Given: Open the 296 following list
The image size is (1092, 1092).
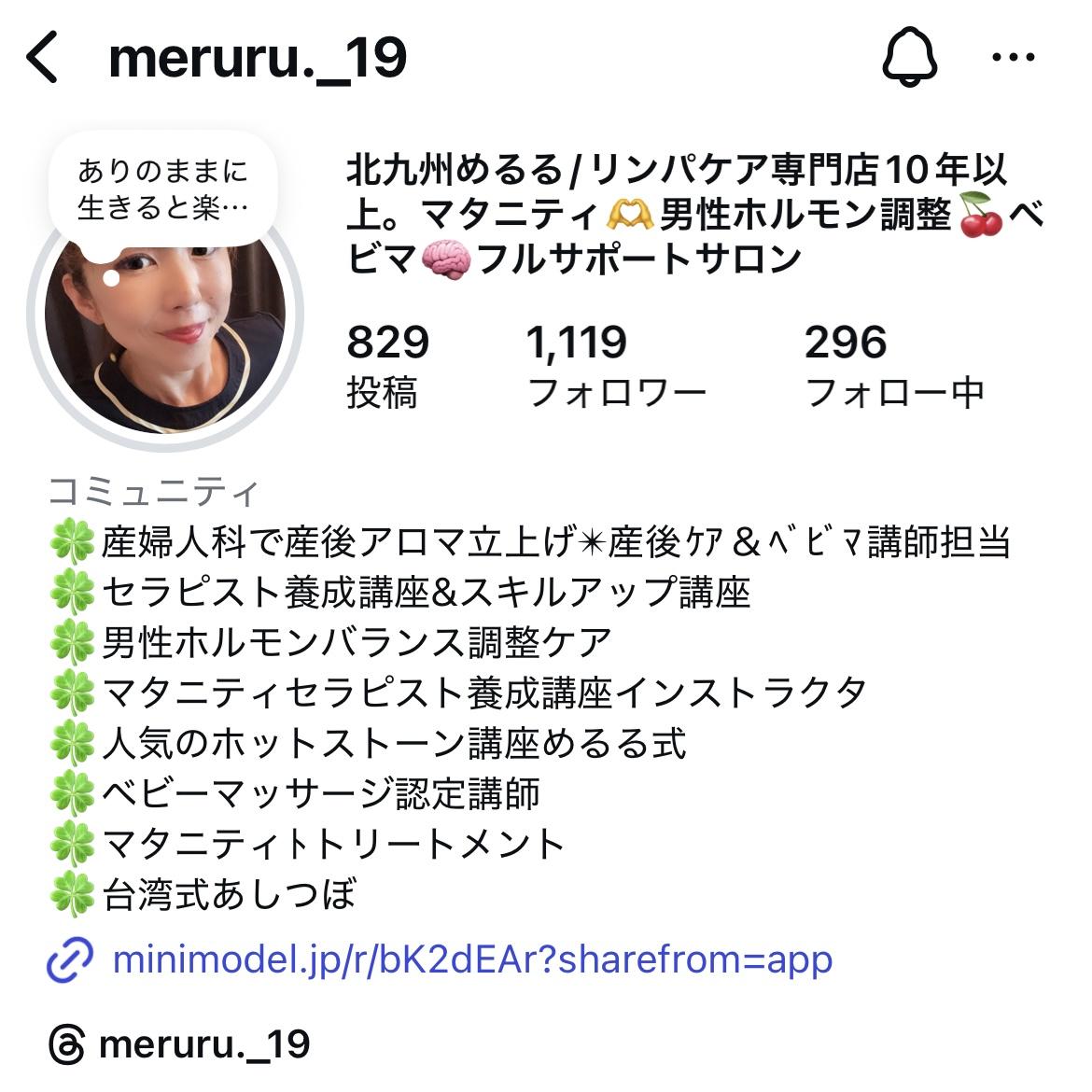Looking at the screenshot, I should (x=894, y=366).
